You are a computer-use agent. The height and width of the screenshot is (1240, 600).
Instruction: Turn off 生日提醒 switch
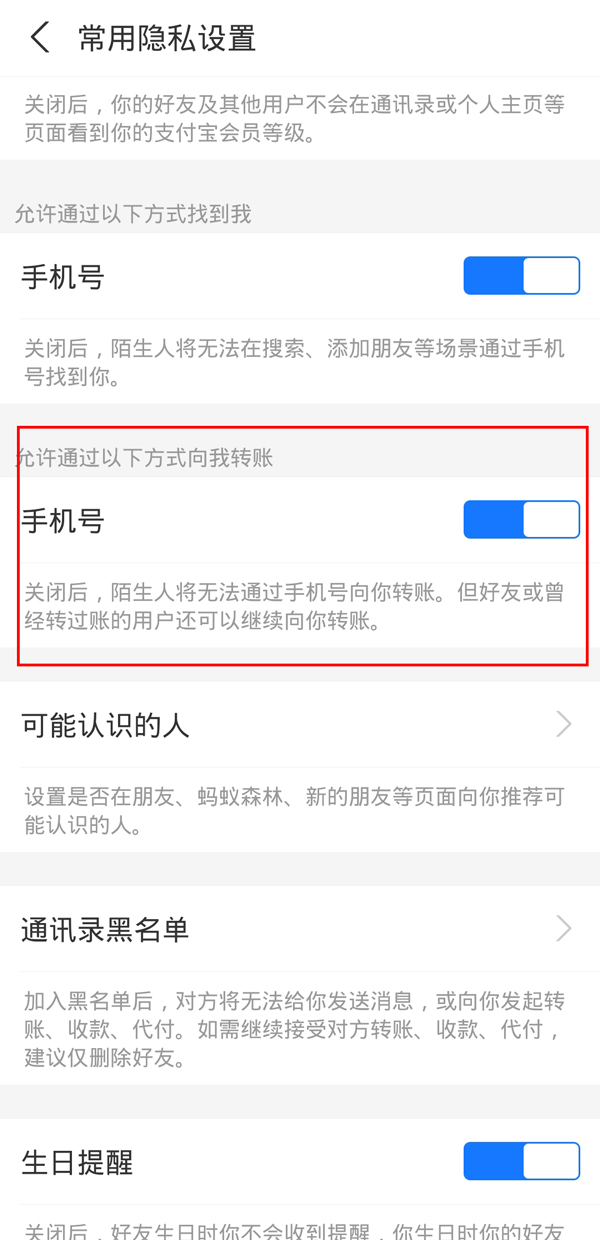[x=521, y=1161]
